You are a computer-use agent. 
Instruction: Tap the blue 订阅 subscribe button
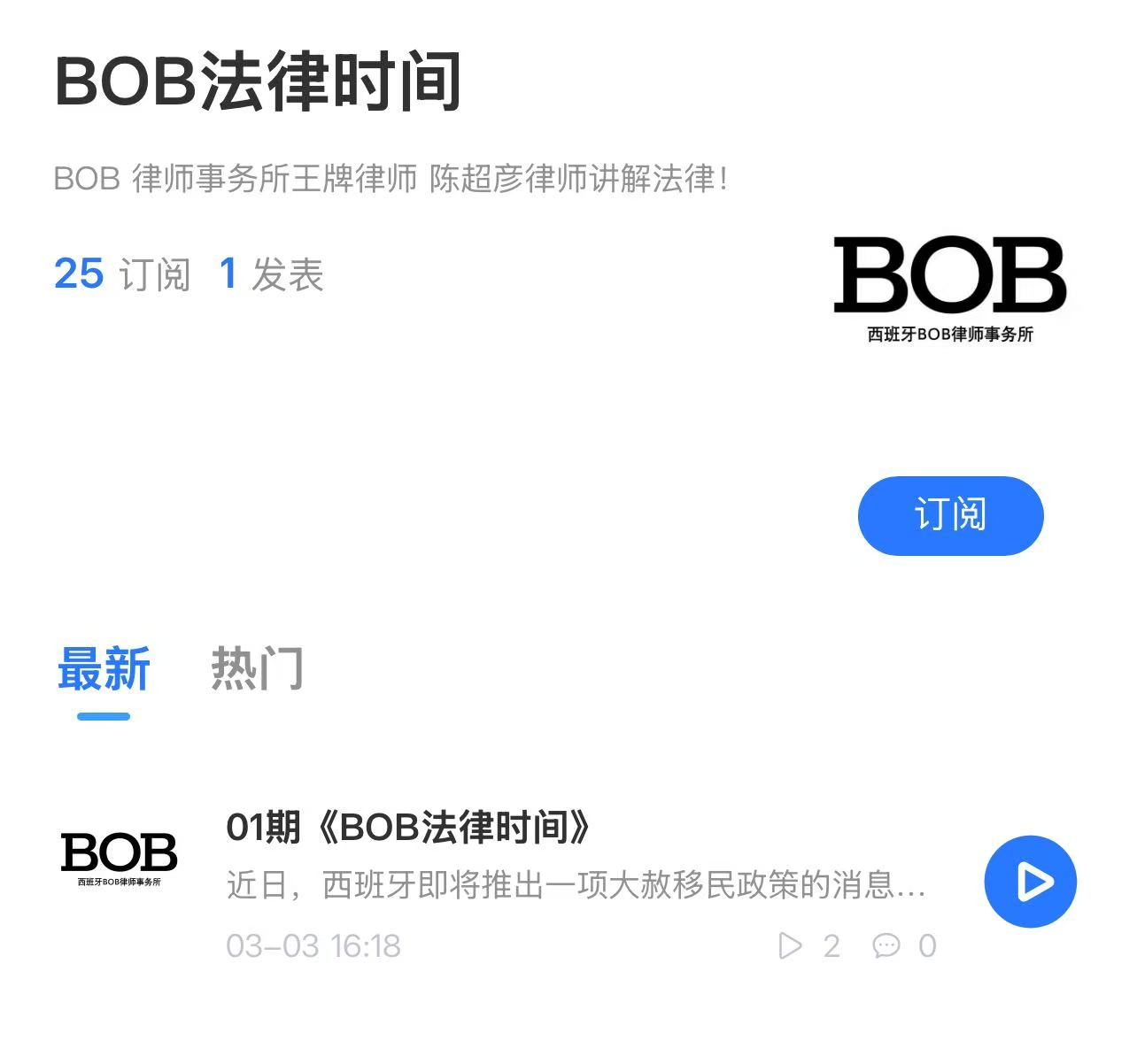950,515
